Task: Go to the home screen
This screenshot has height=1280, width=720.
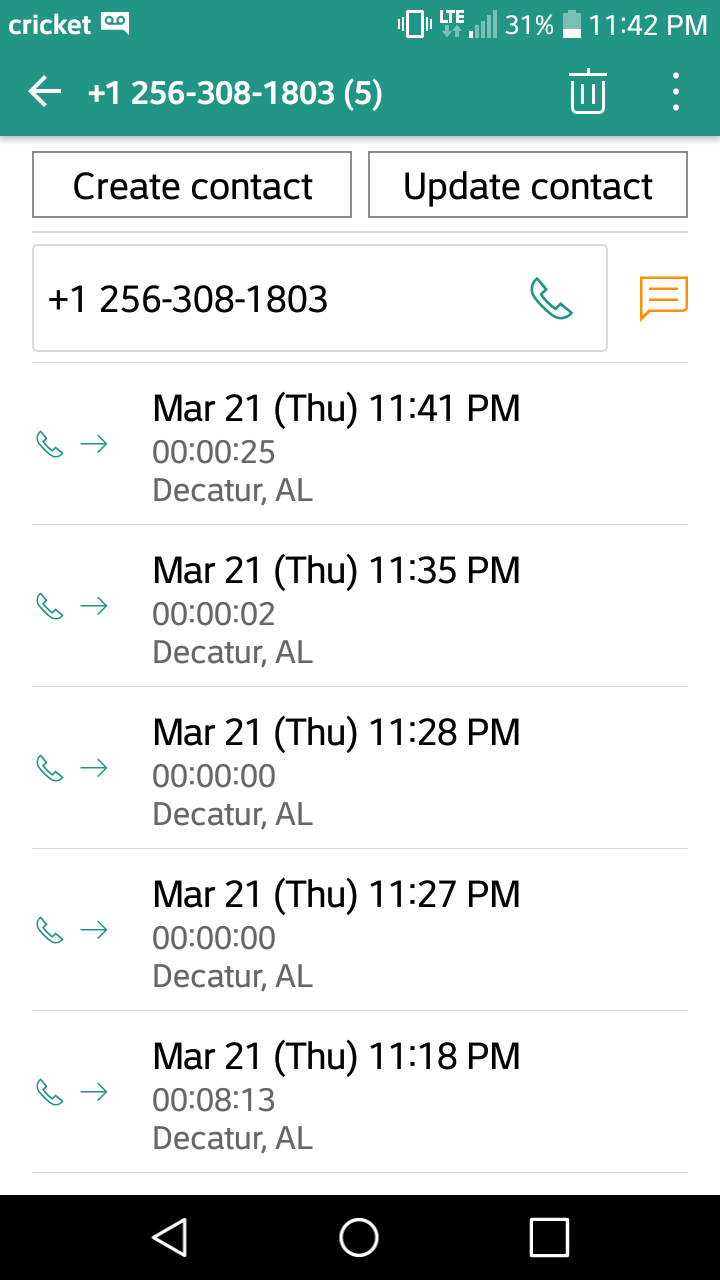Action: (359, 1237)
